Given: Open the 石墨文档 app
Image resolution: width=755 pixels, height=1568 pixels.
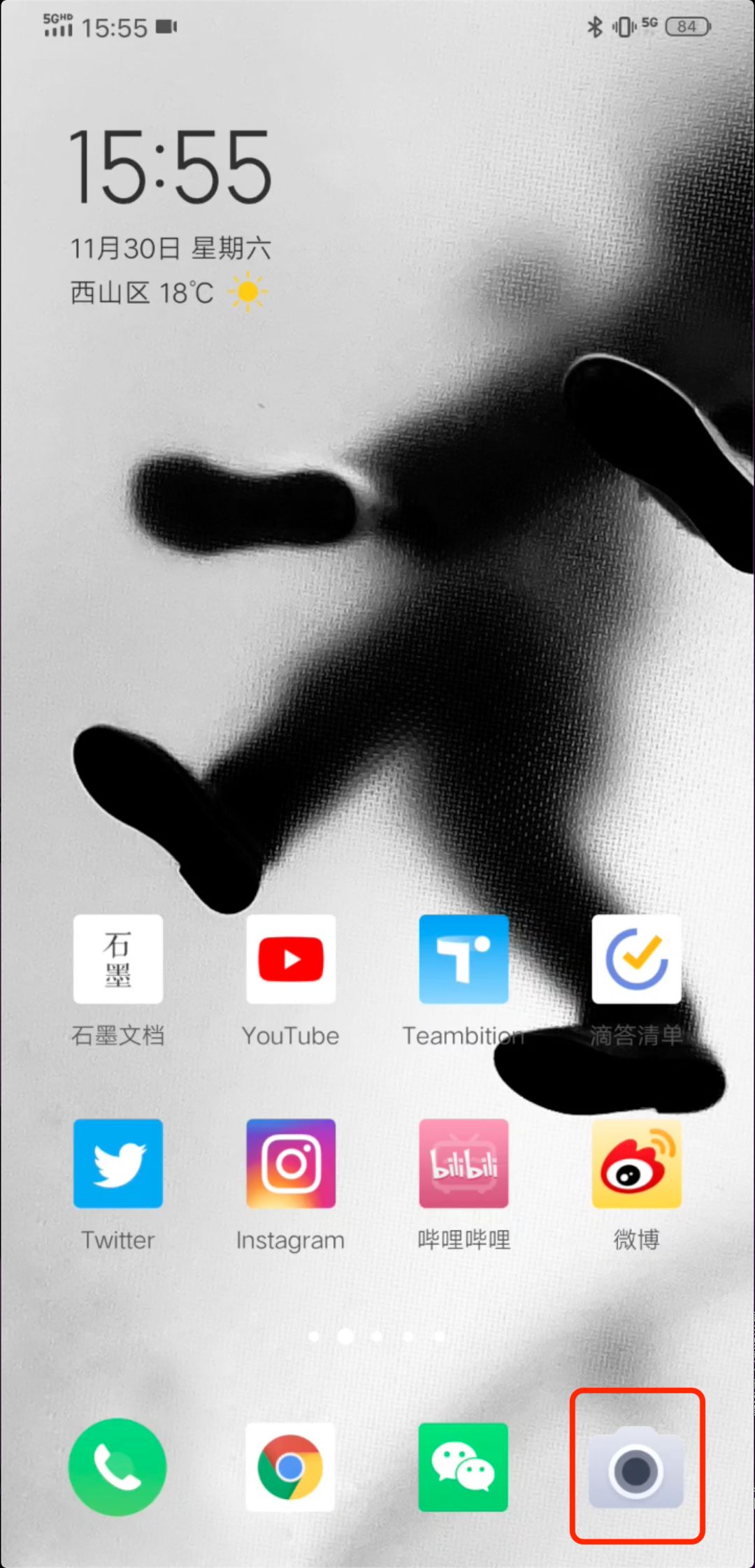Looking at the screenshot, I should point(117,959).
